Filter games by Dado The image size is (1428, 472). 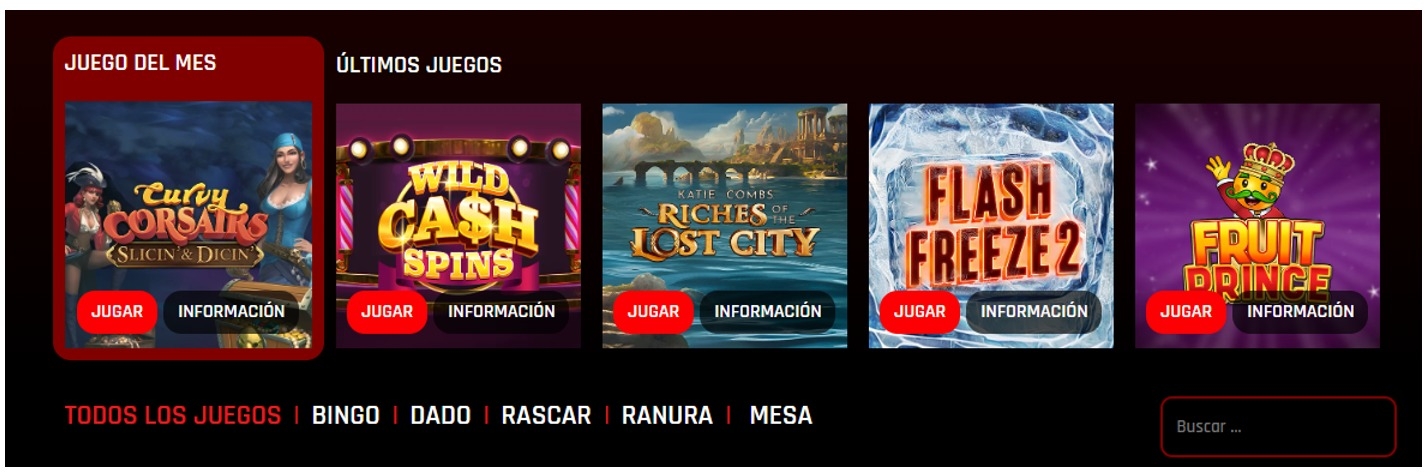click(440, 415)
